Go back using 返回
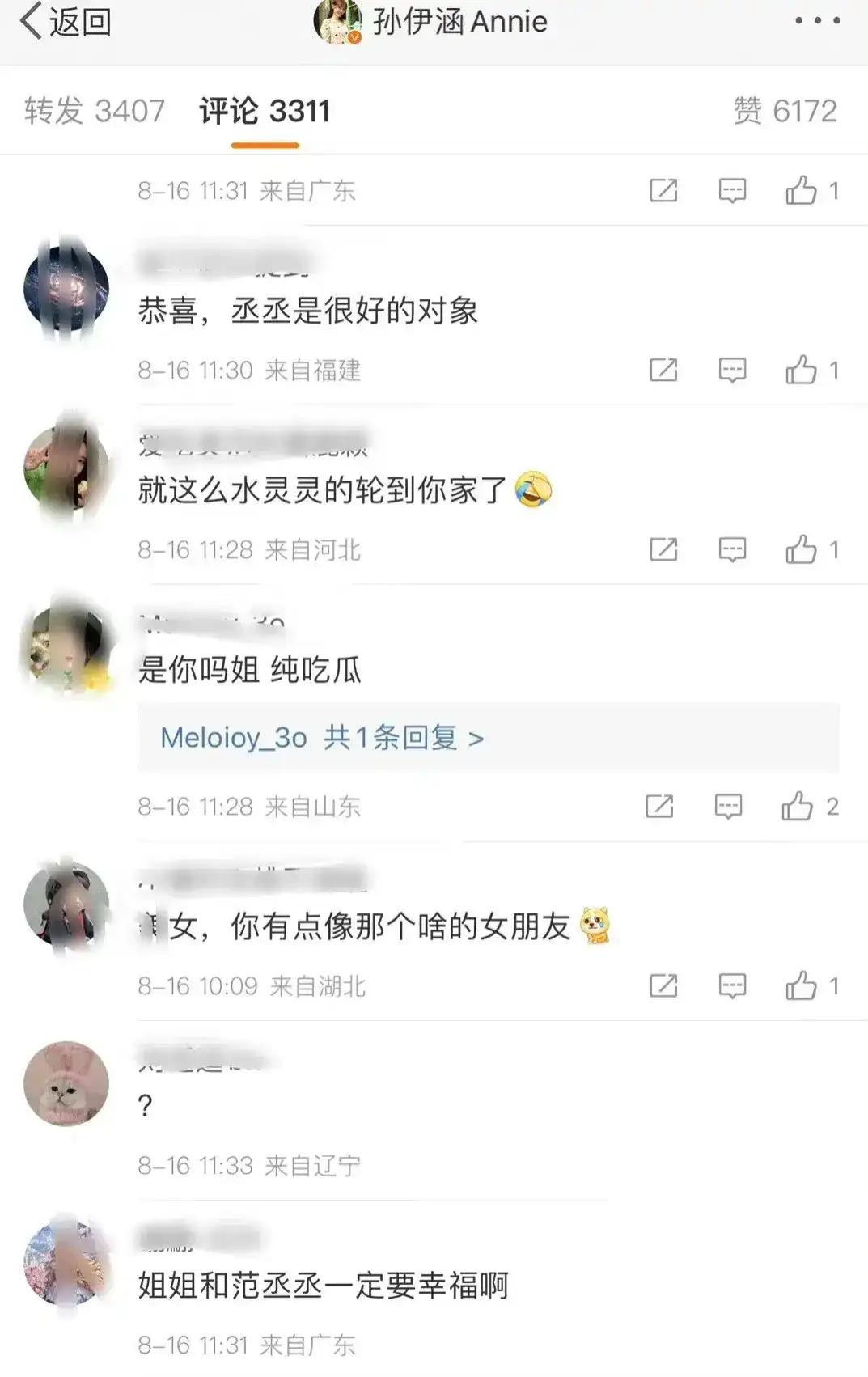Viewport: 868px width, 1377px height. (x=66, y=23)
